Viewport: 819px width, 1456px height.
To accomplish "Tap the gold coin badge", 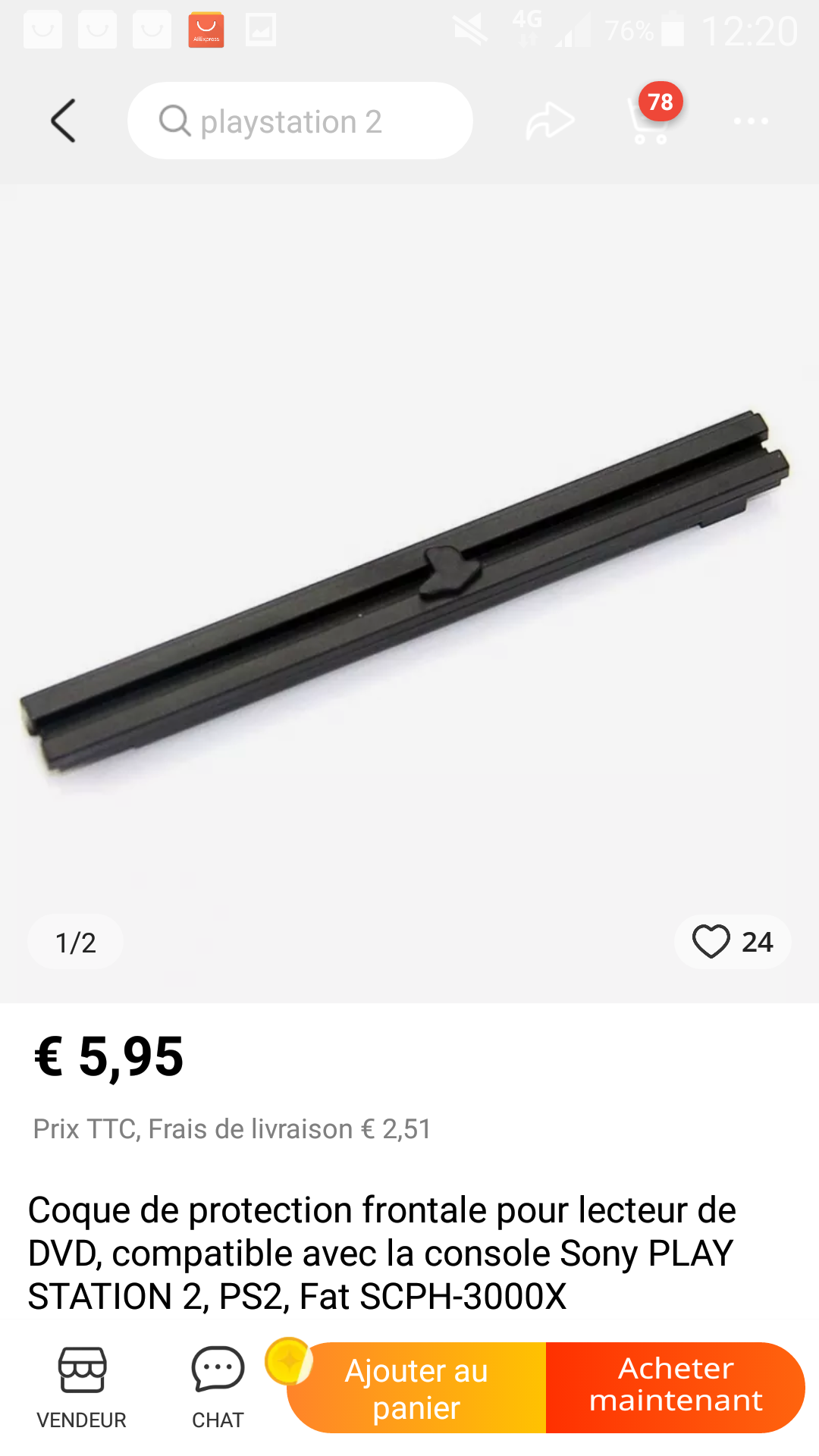I will click(288, 1361).
